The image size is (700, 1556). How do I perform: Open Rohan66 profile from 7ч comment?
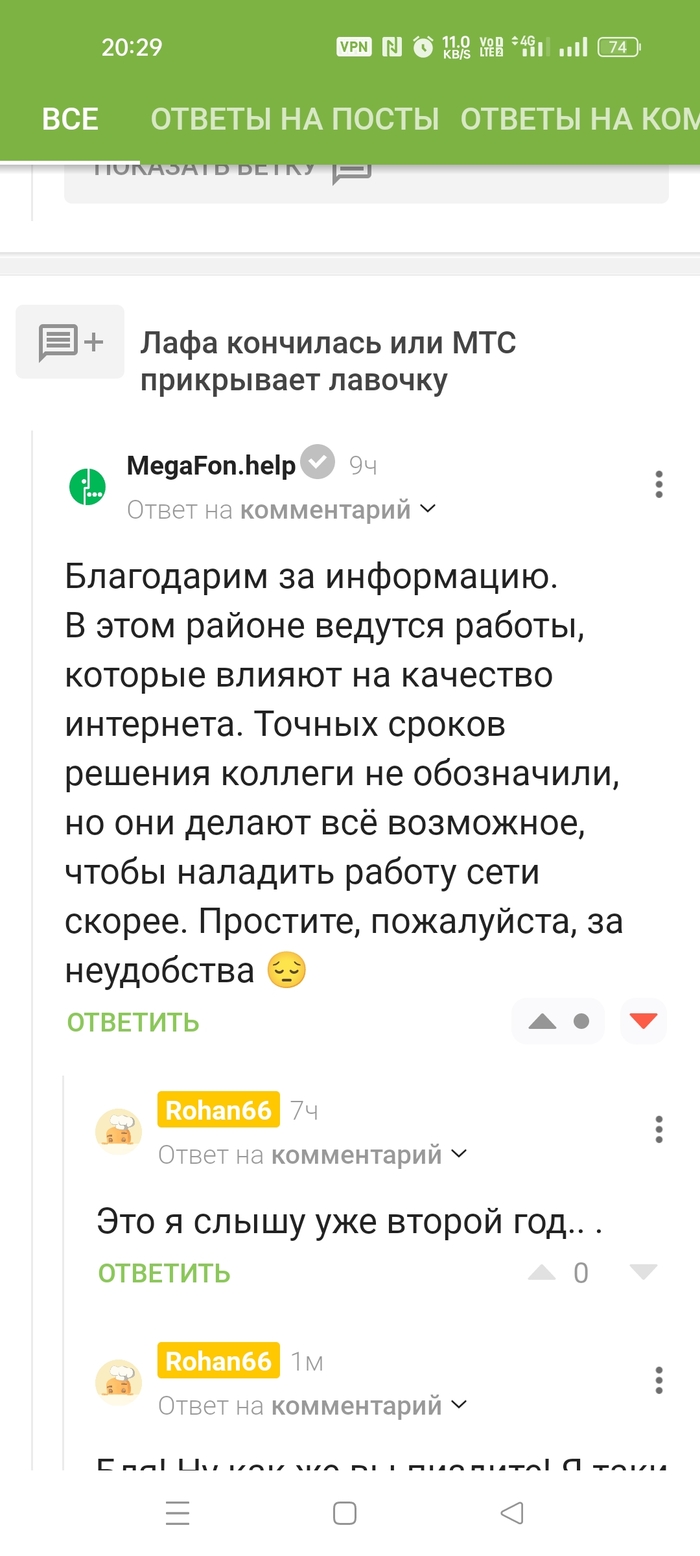218,1110
